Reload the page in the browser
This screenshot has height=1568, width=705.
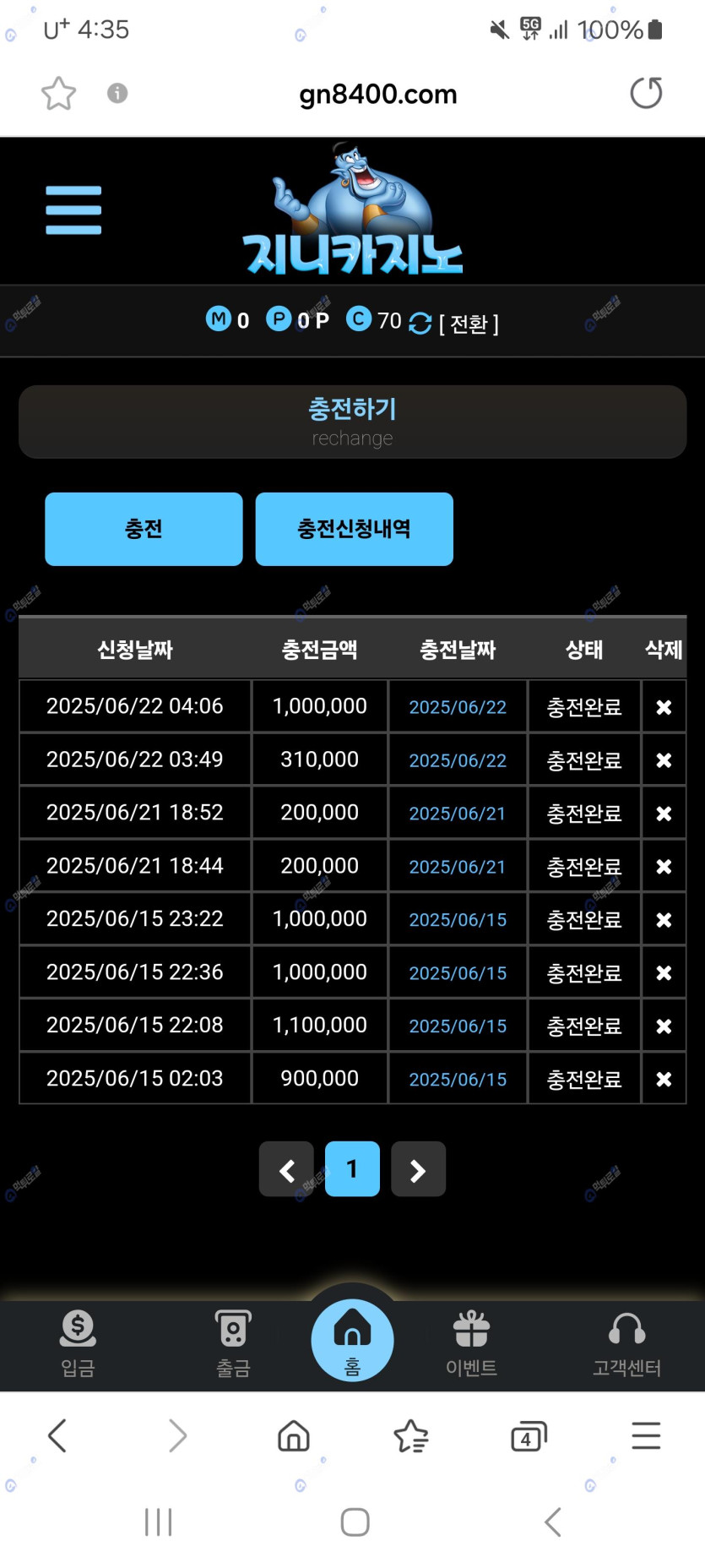click(x=646, y=94)
